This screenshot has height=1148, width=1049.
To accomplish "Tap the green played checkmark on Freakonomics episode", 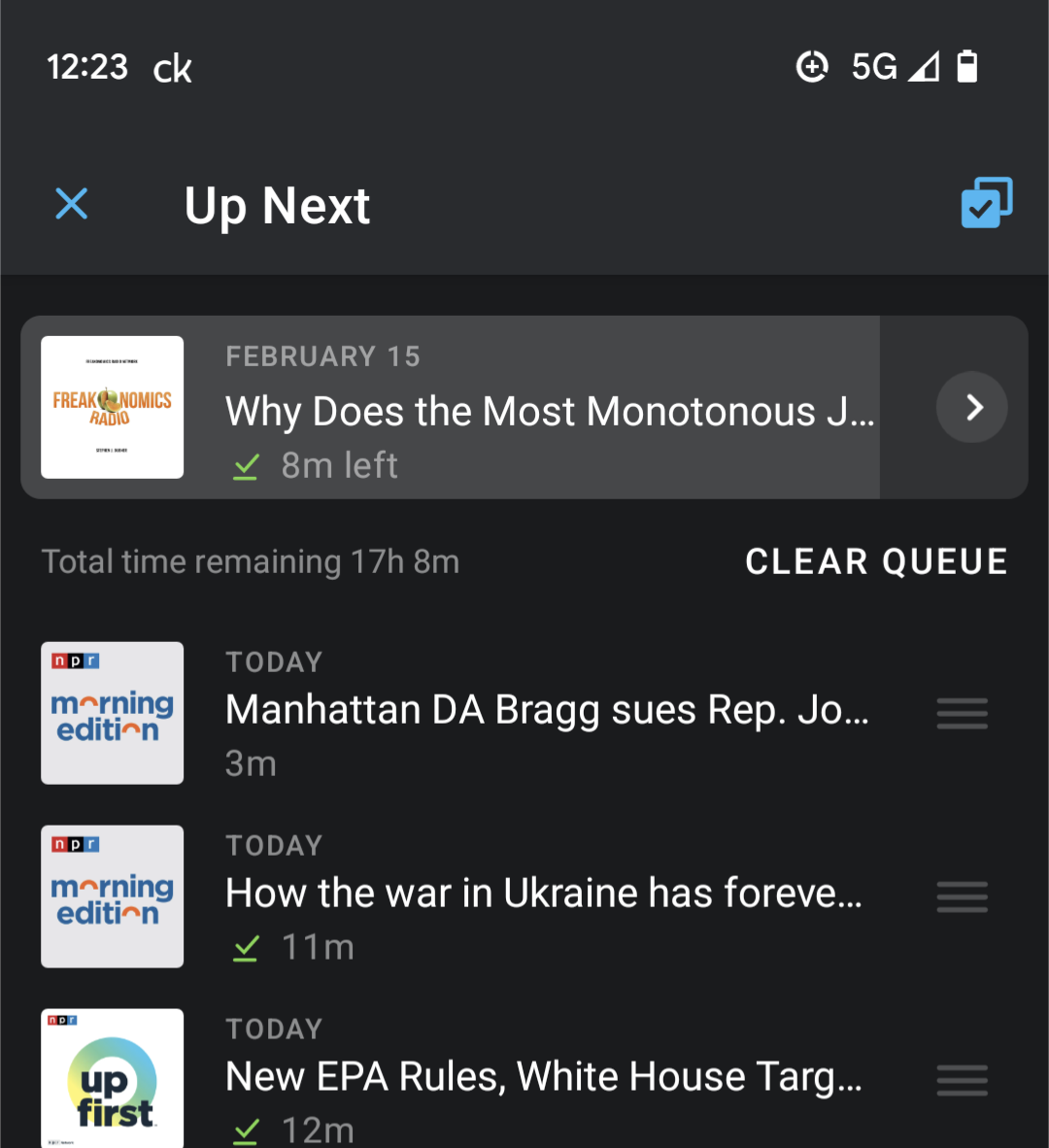I will pos(245,465).
